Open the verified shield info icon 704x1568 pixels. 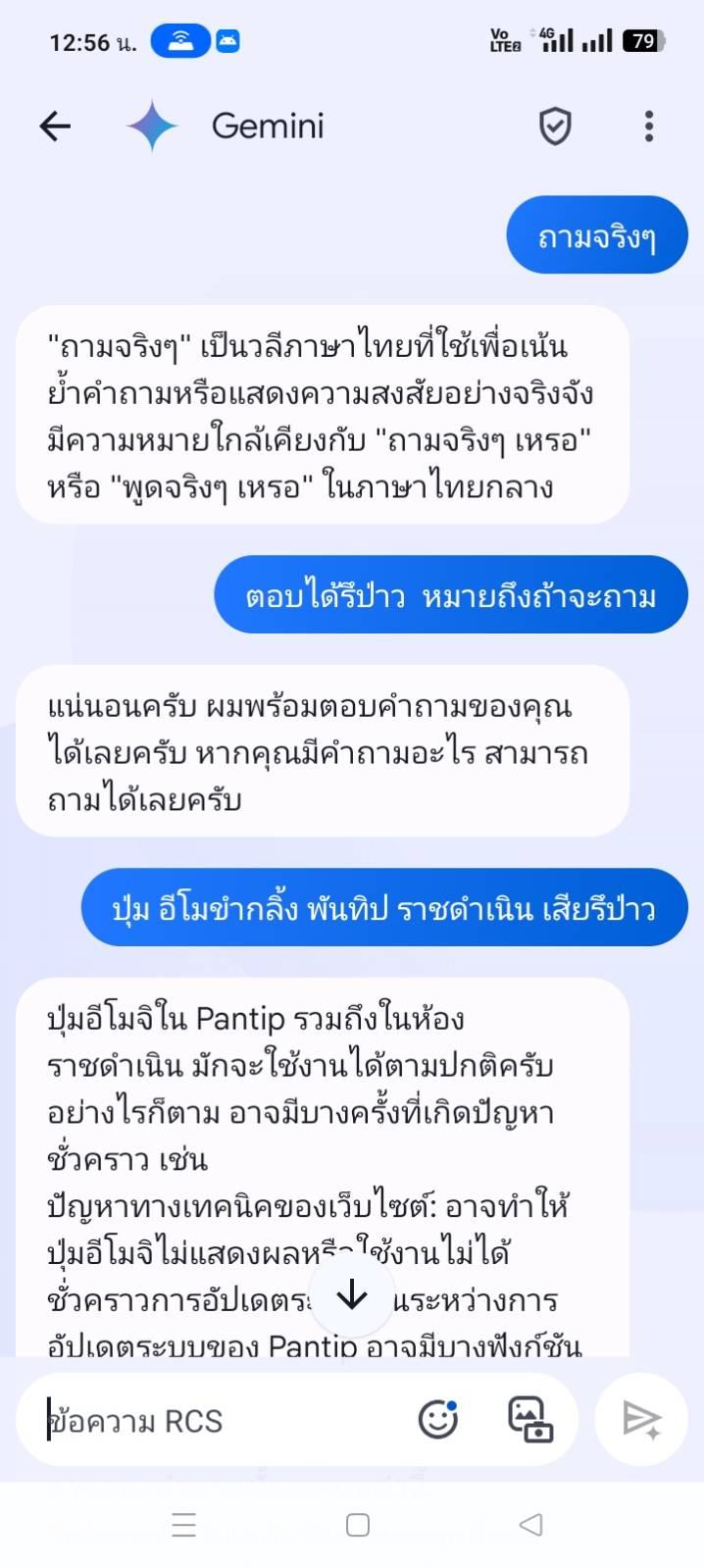click(x=555, y=126)
